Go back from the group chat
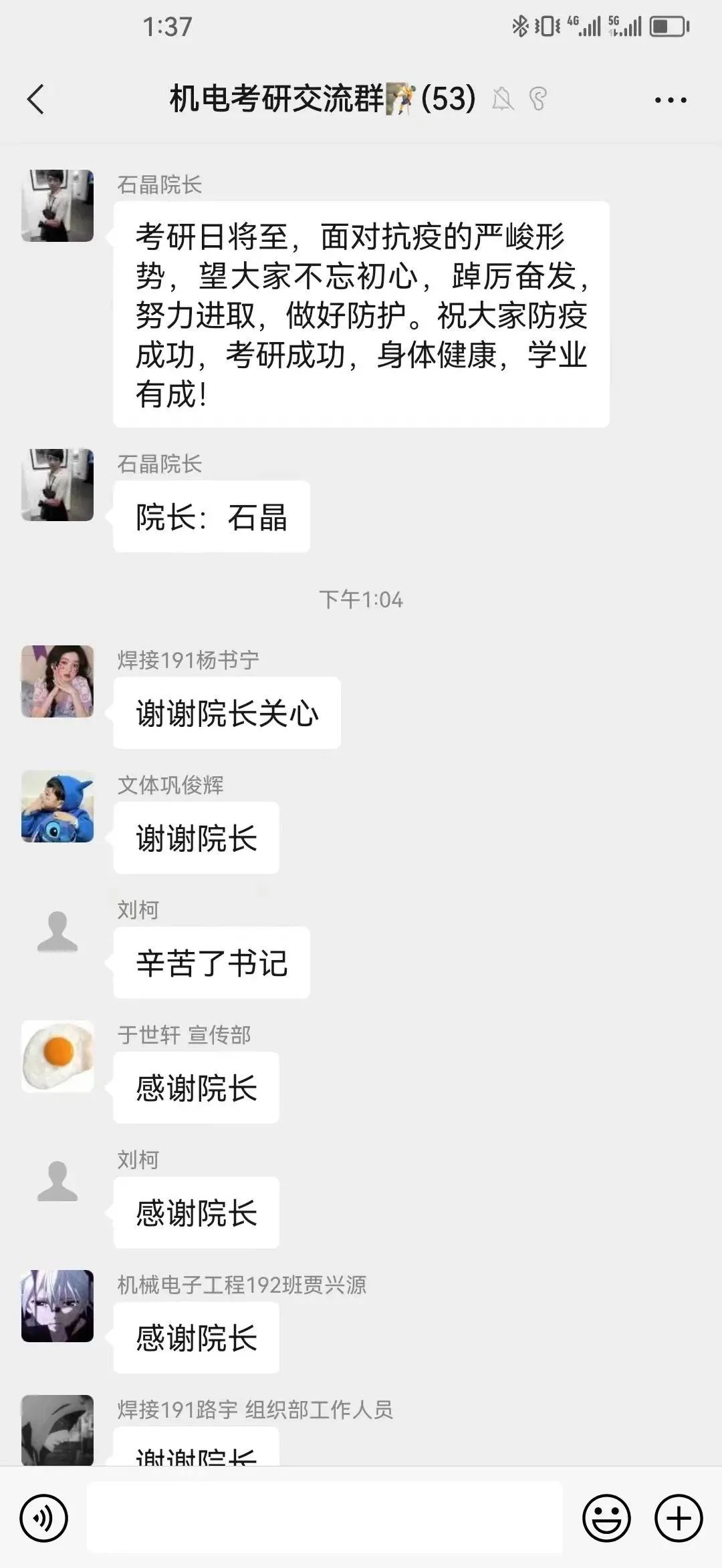Screen dimensions: 722x1568 [x=35, y=100]
